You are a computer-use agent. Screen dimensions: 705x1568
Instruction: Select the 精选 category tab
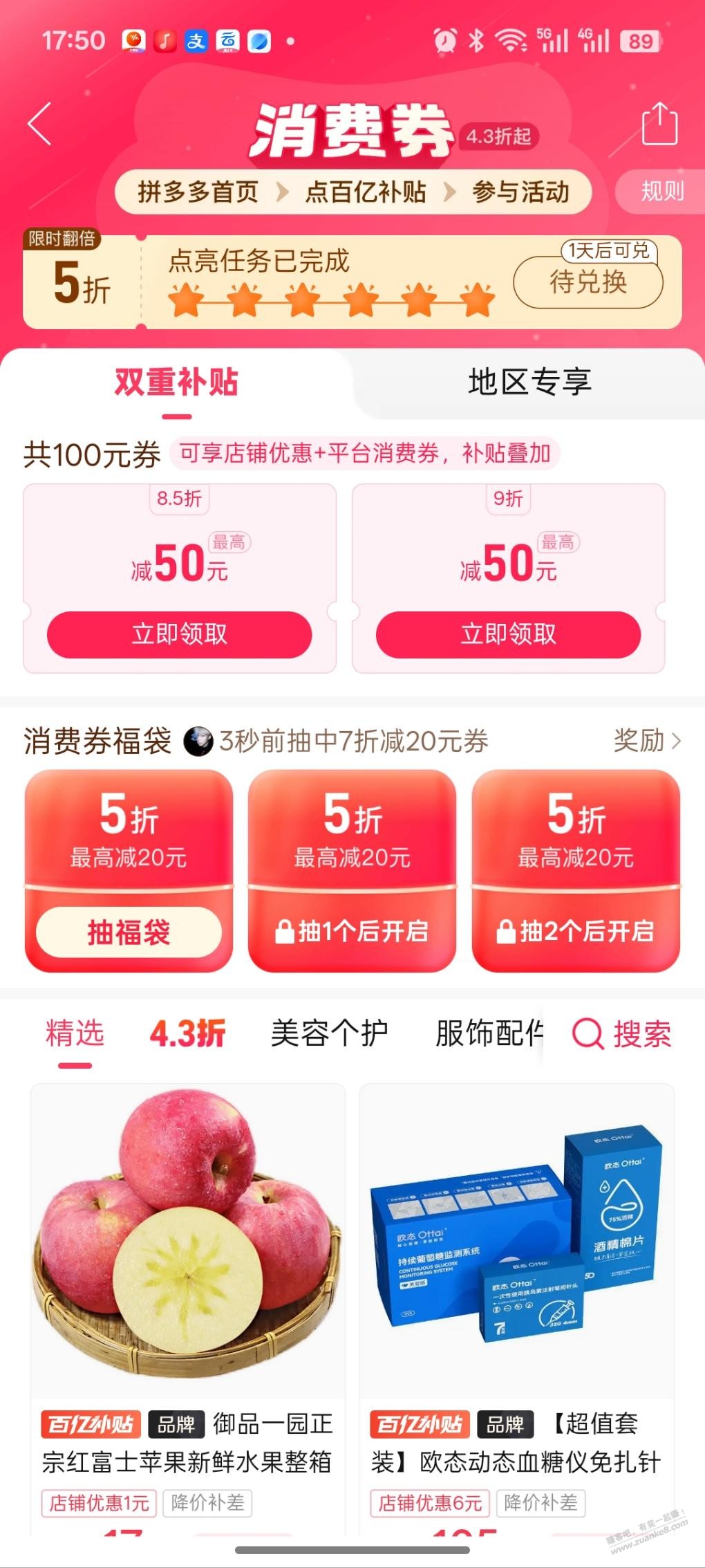[75, 1034]
